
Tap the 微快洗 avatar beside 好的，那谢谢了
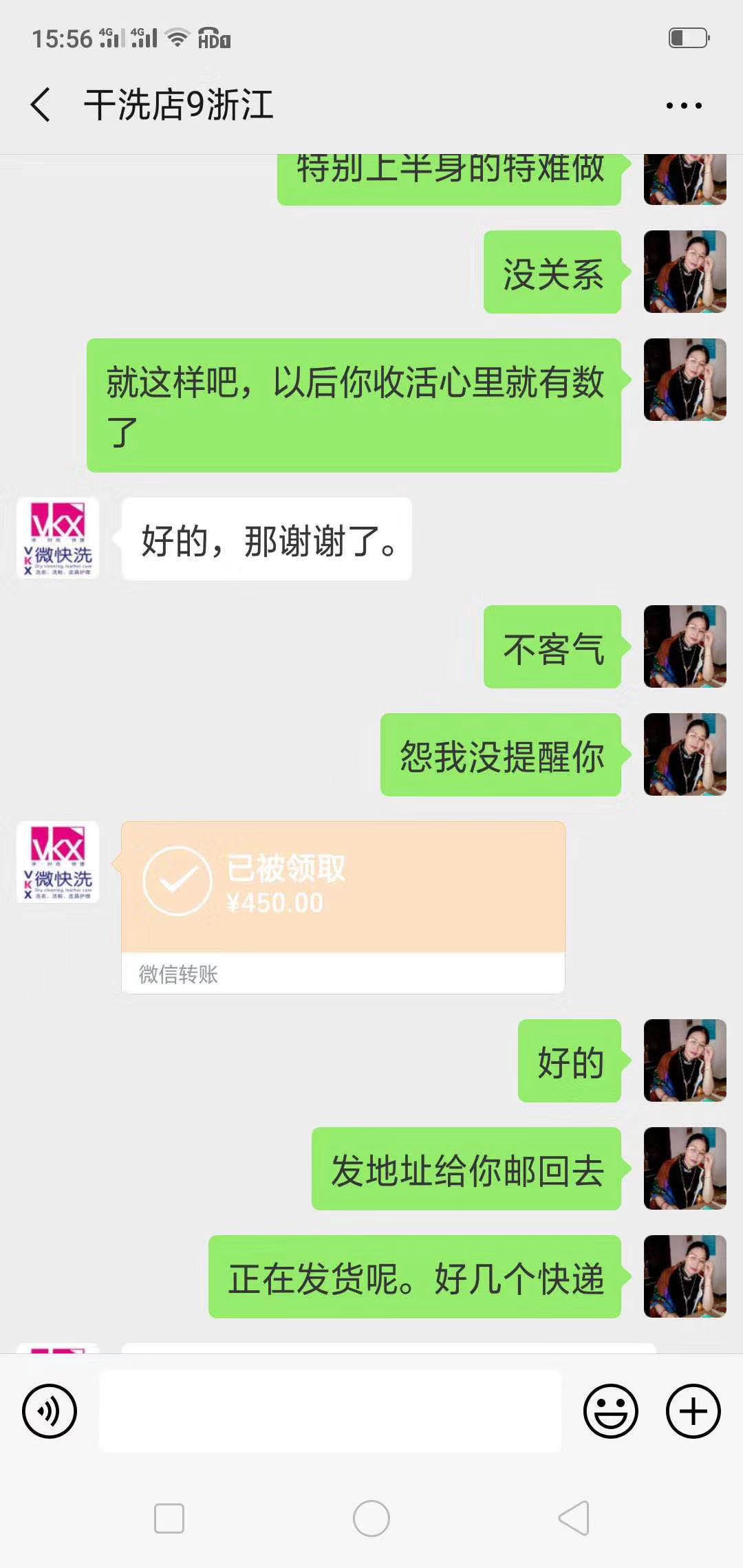click(58, 538)
